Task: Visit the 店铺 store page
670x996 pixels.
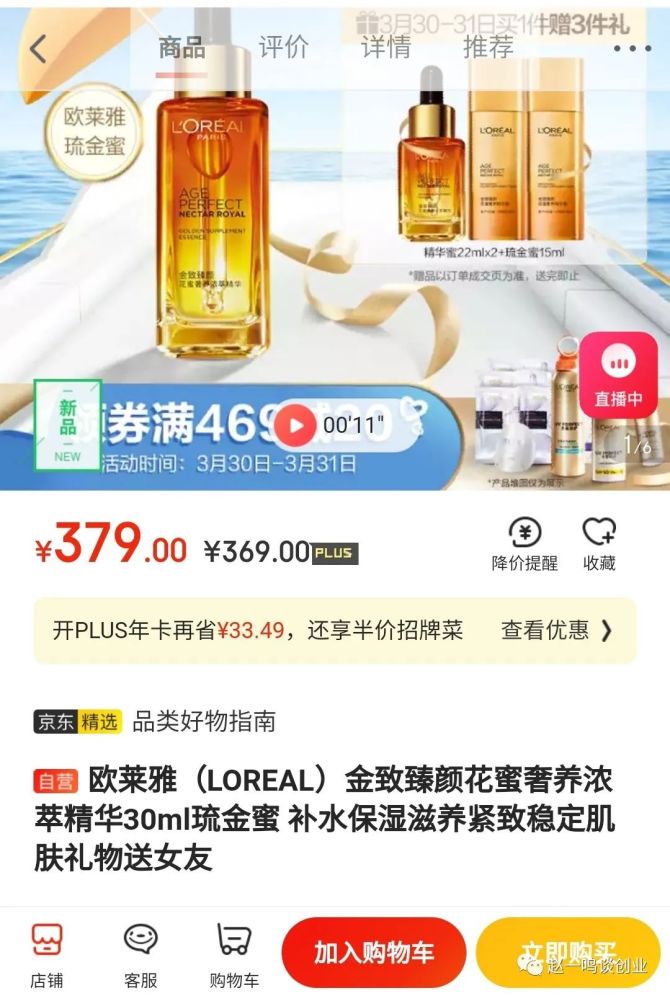Action: [x=48, y=953]
